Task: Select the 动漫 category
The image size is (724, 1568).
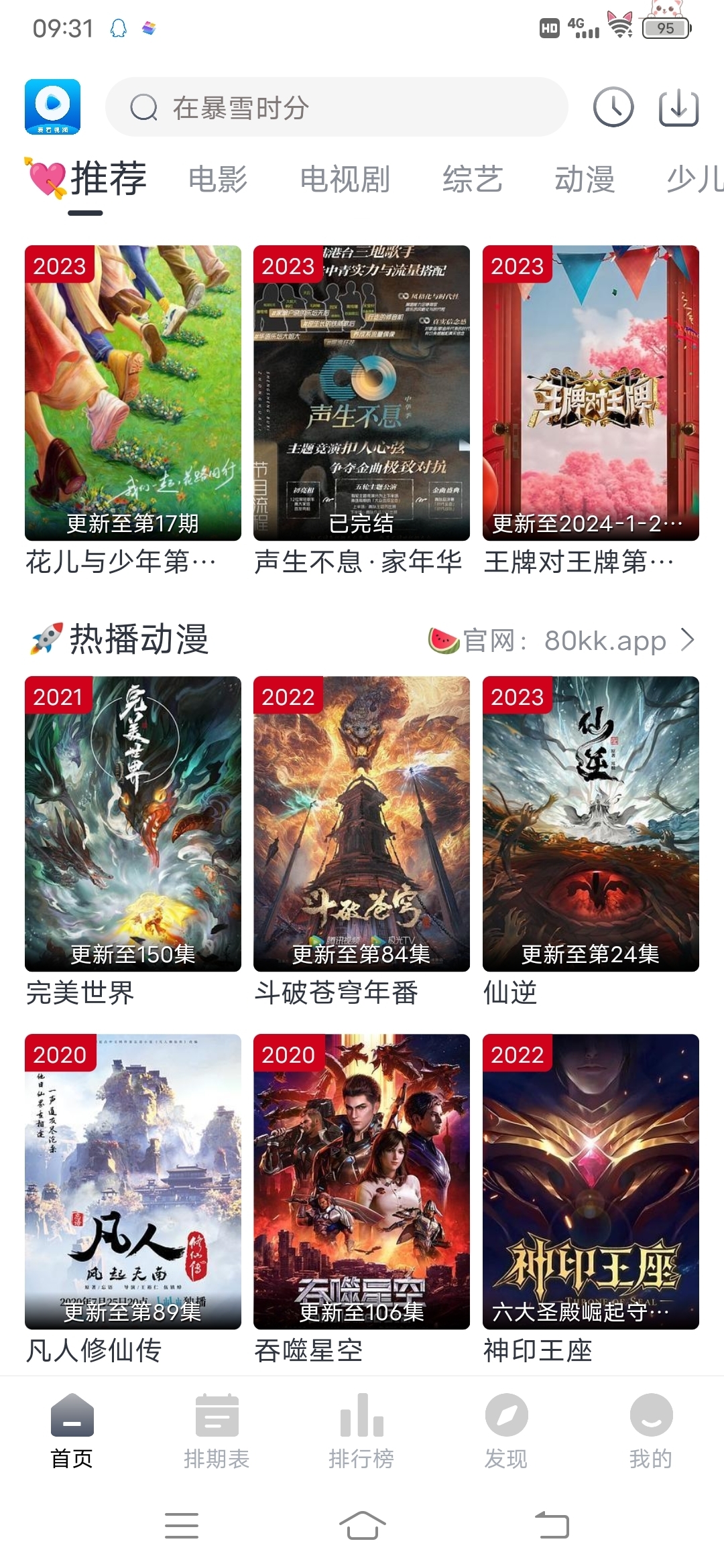Action: [586, 180]
